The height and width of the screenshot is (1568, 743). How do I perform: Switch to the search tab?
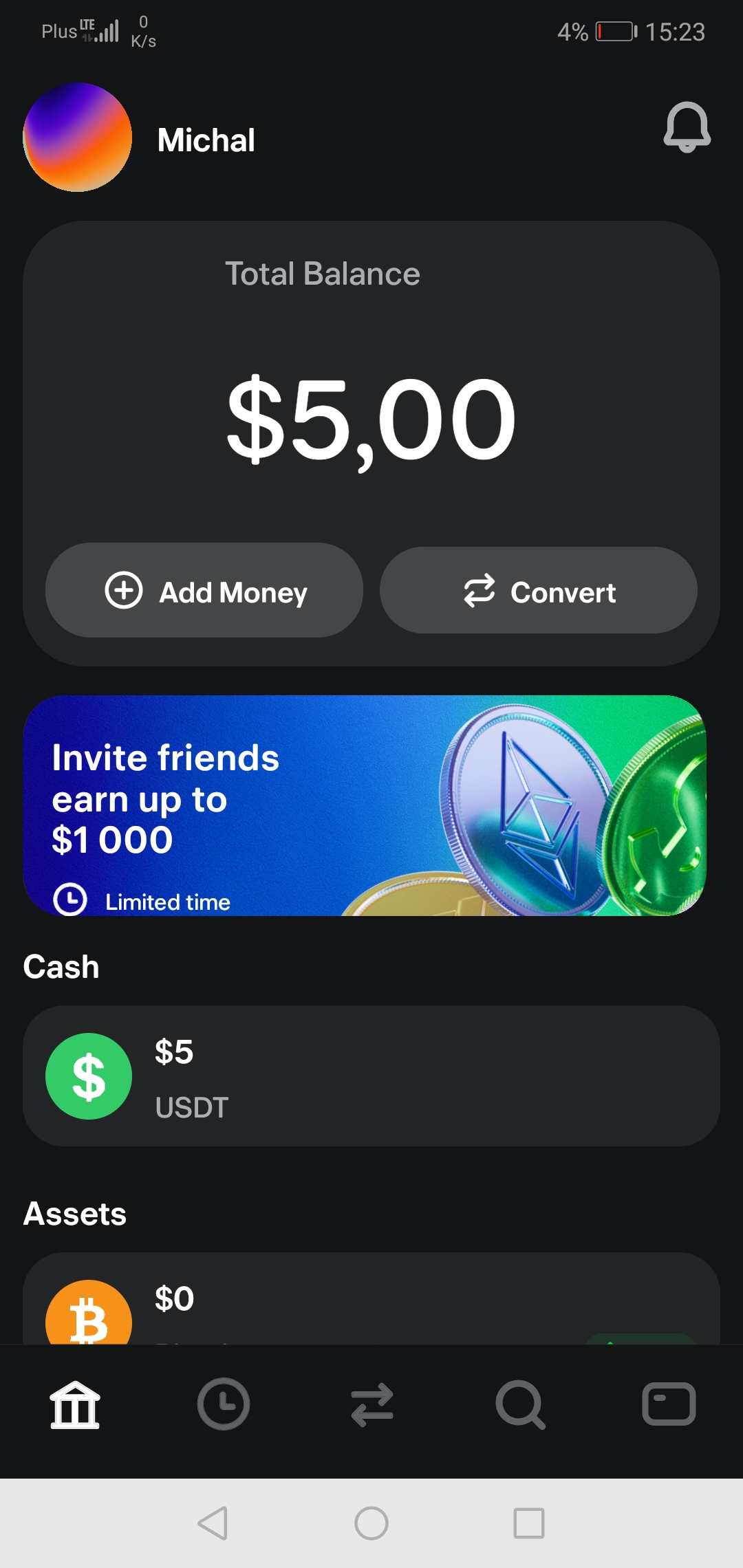(521, 1404)
